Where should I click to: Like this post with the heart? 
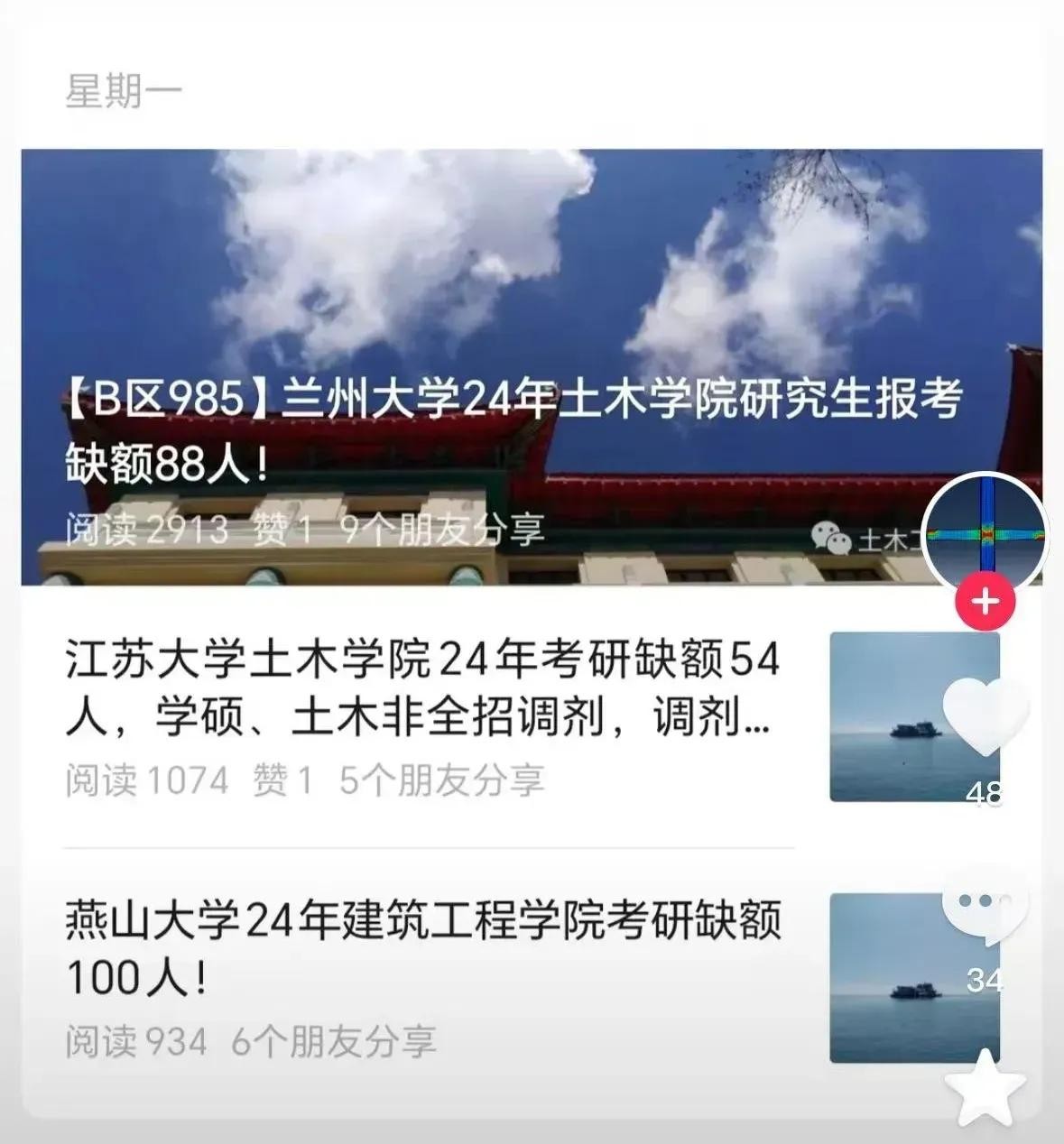coord(985,717)
